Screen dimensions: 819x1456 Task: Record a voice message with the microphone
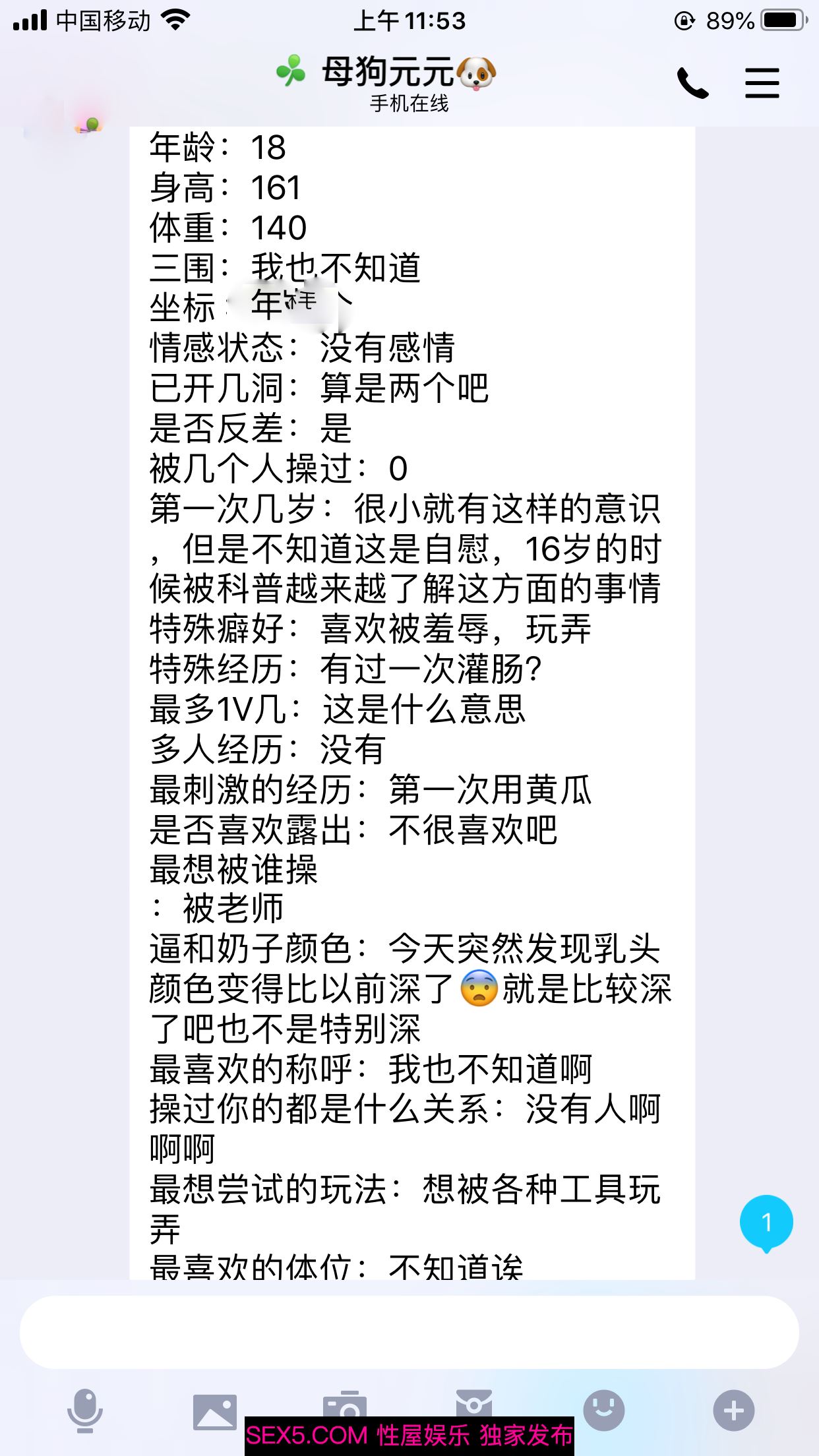pos(85,1410)
